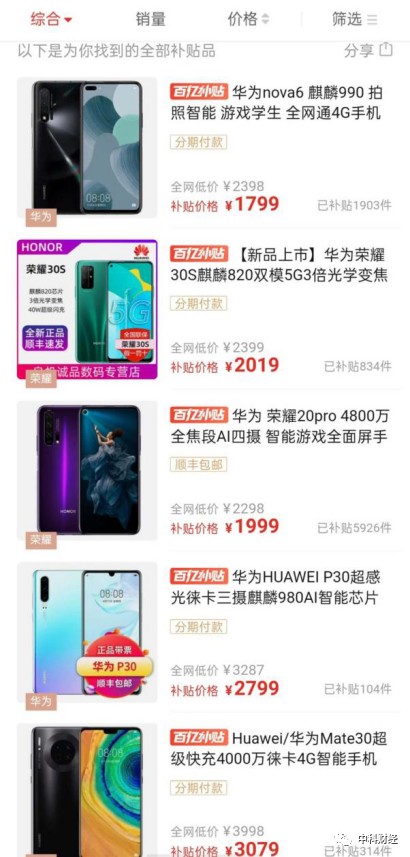Sort listings by 价格

click(x=249, y=20)
